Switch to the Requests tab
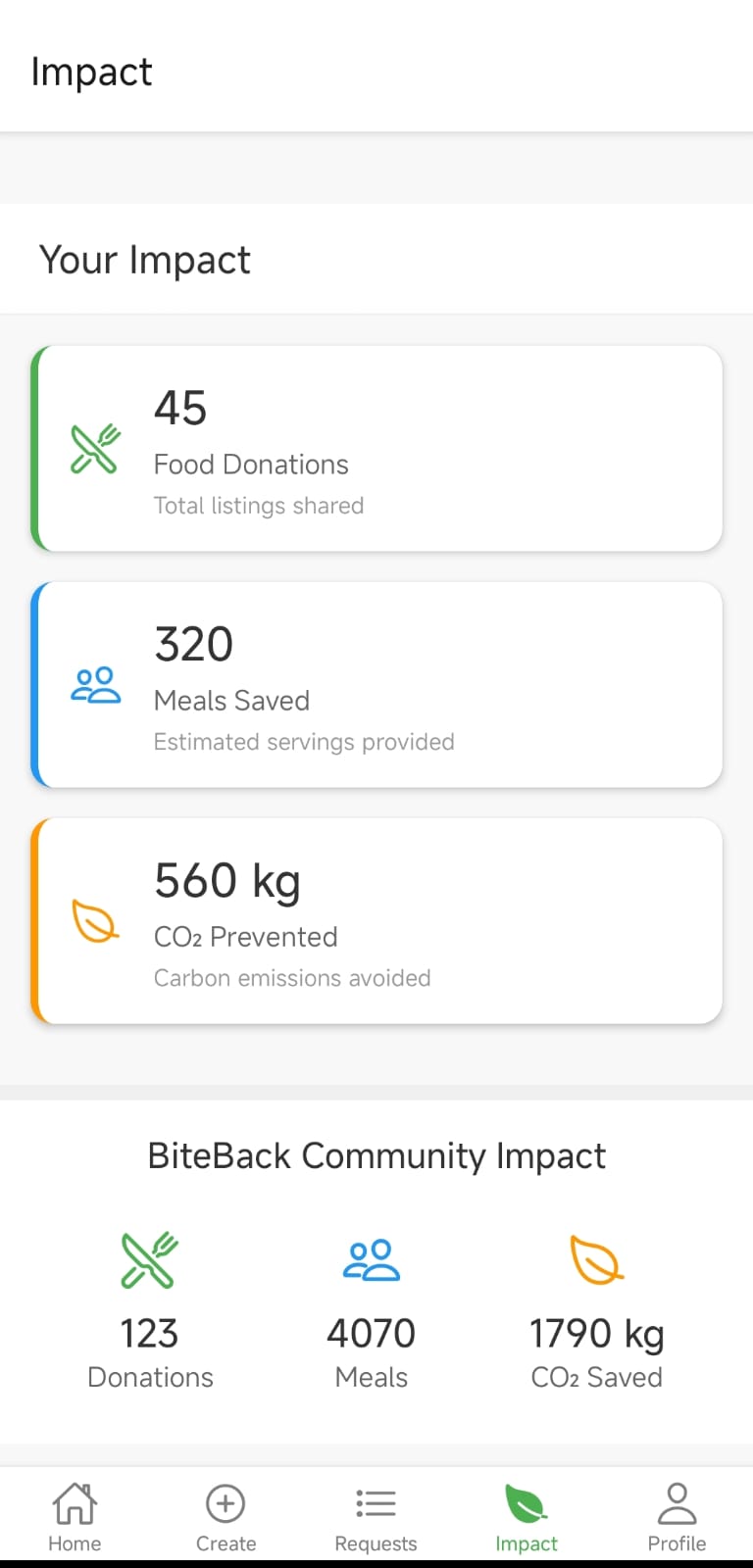The image size is (753, 1568). pos(376,1516)
